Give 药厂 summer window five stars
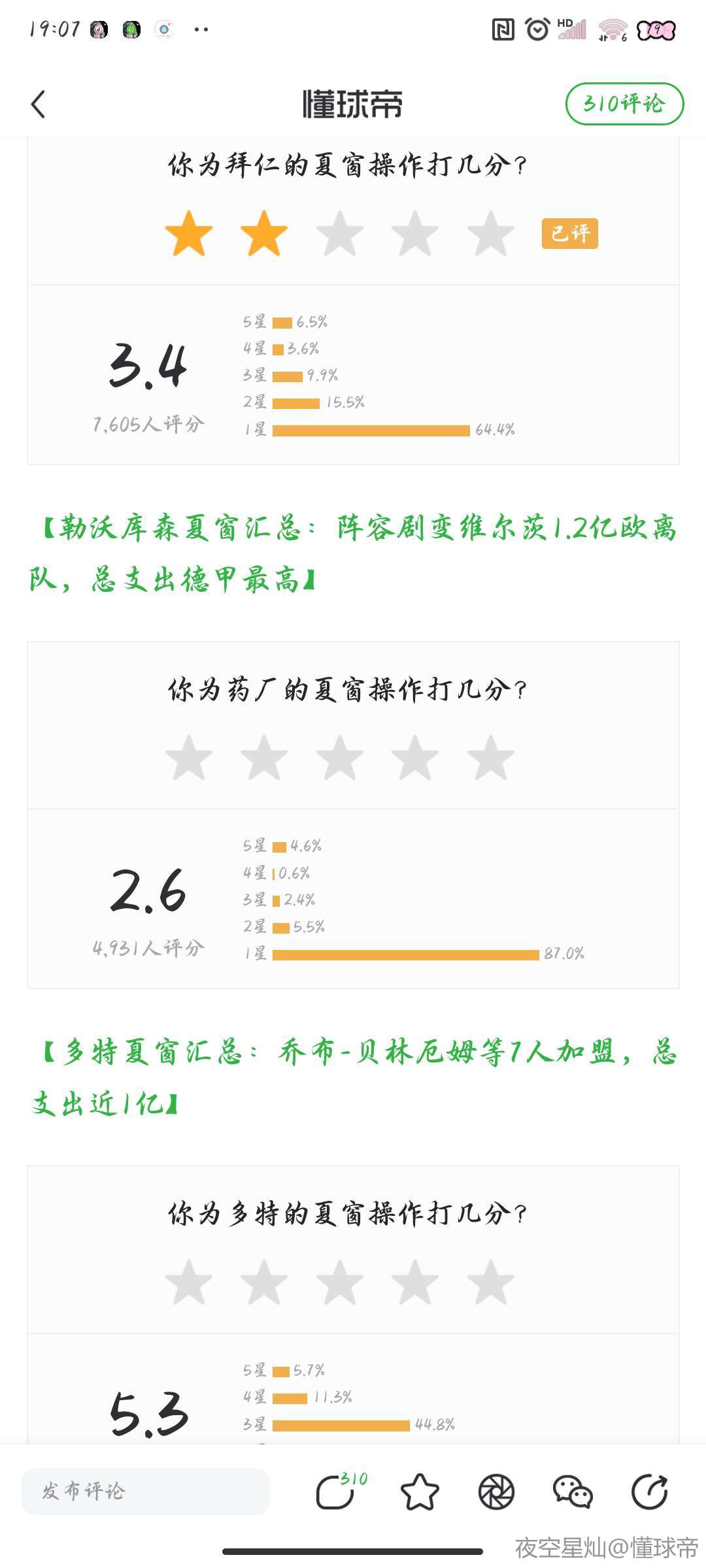Viewport: 706px width, 1568px height. click(x=490, y=758)
